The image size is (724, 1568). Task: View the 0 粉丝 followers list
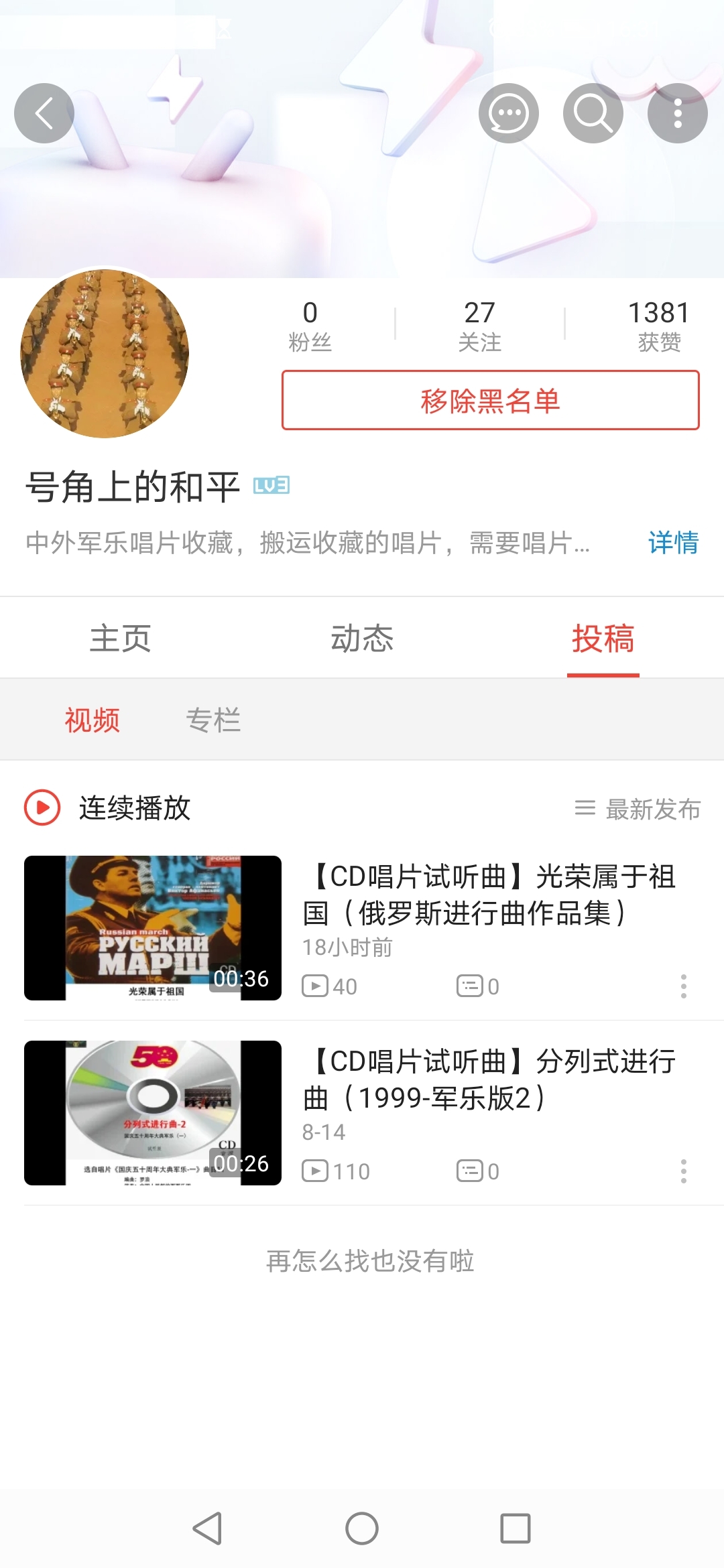310,326
